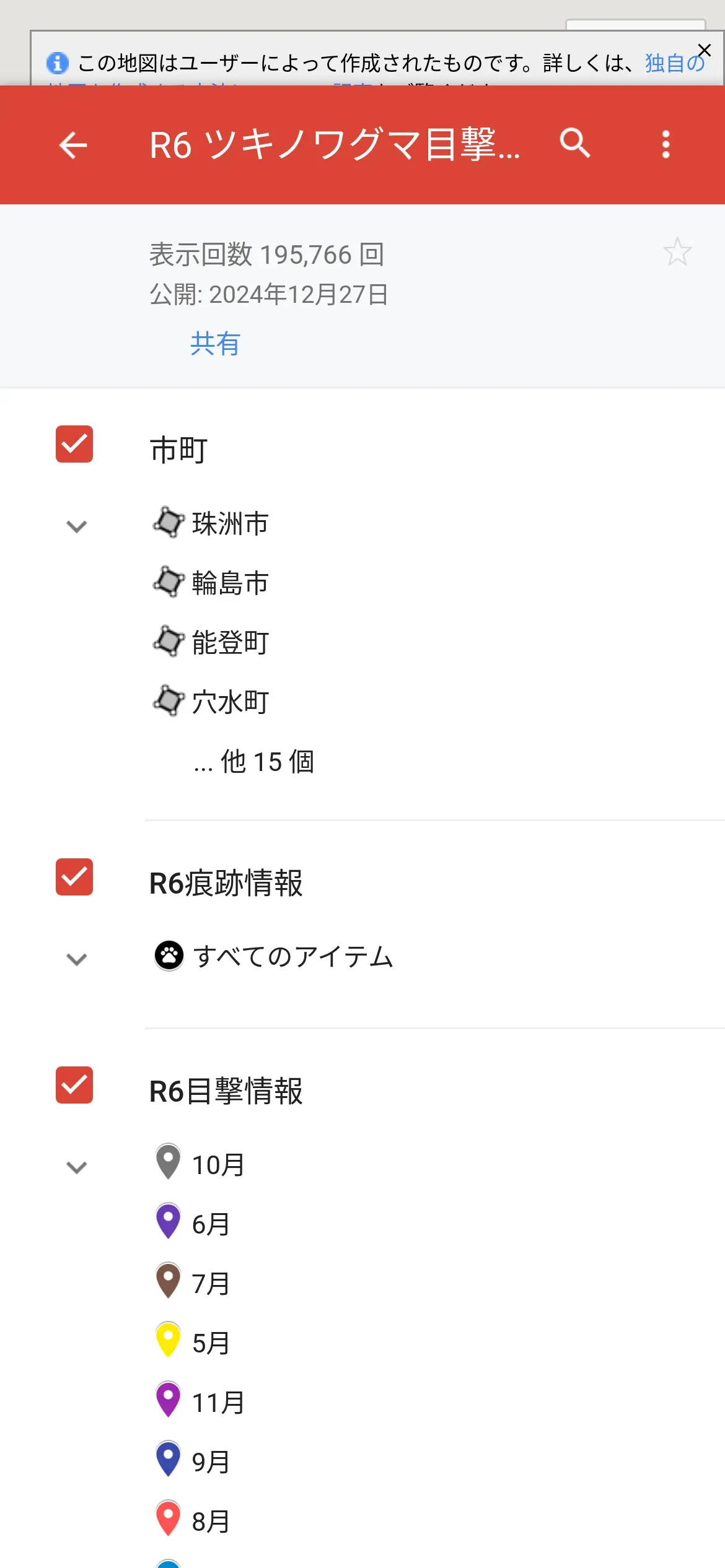
Task: Open search in the map header
Action: click(x=575, y=144)
